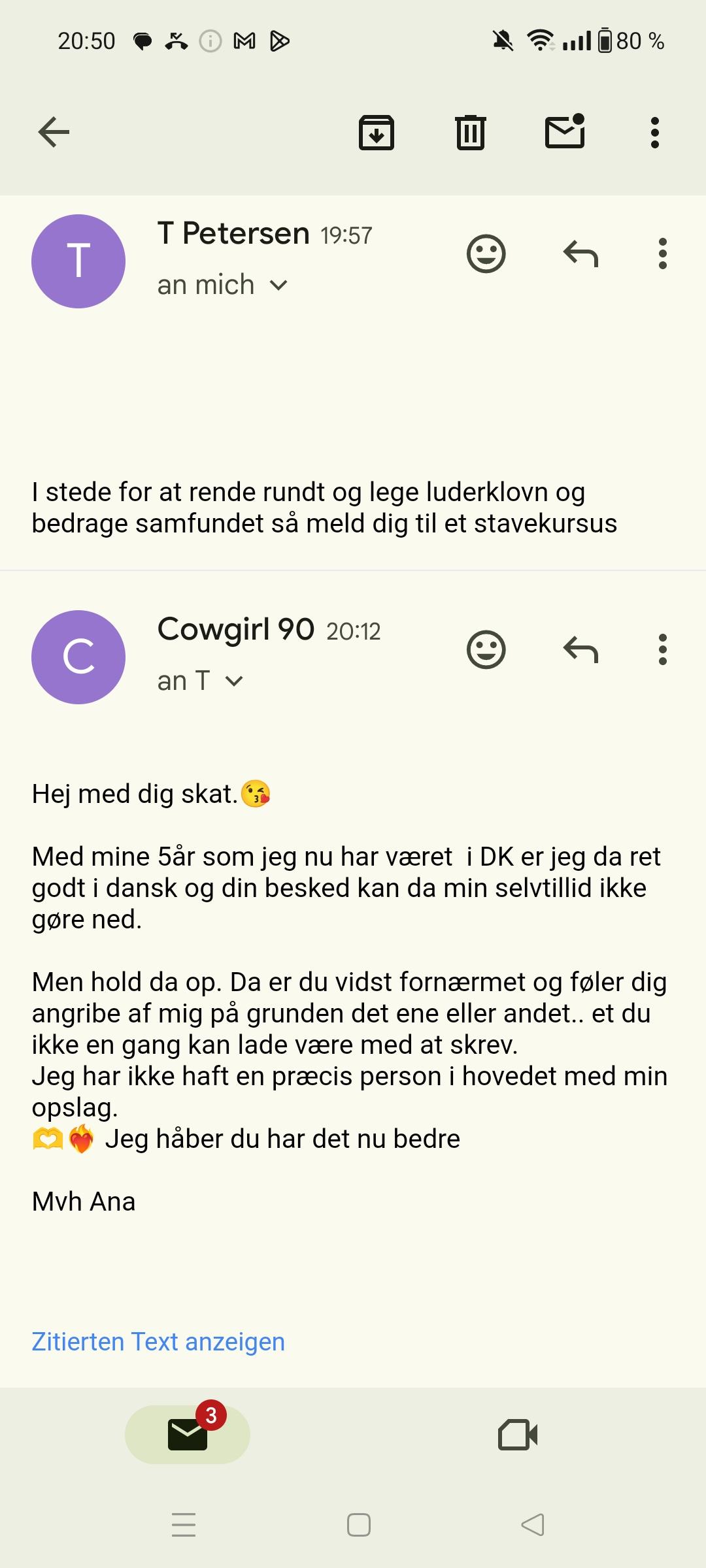Mark the conversation as unread
The width and height of the screenshot is (706, 1568).
click(x=565, y=131)
